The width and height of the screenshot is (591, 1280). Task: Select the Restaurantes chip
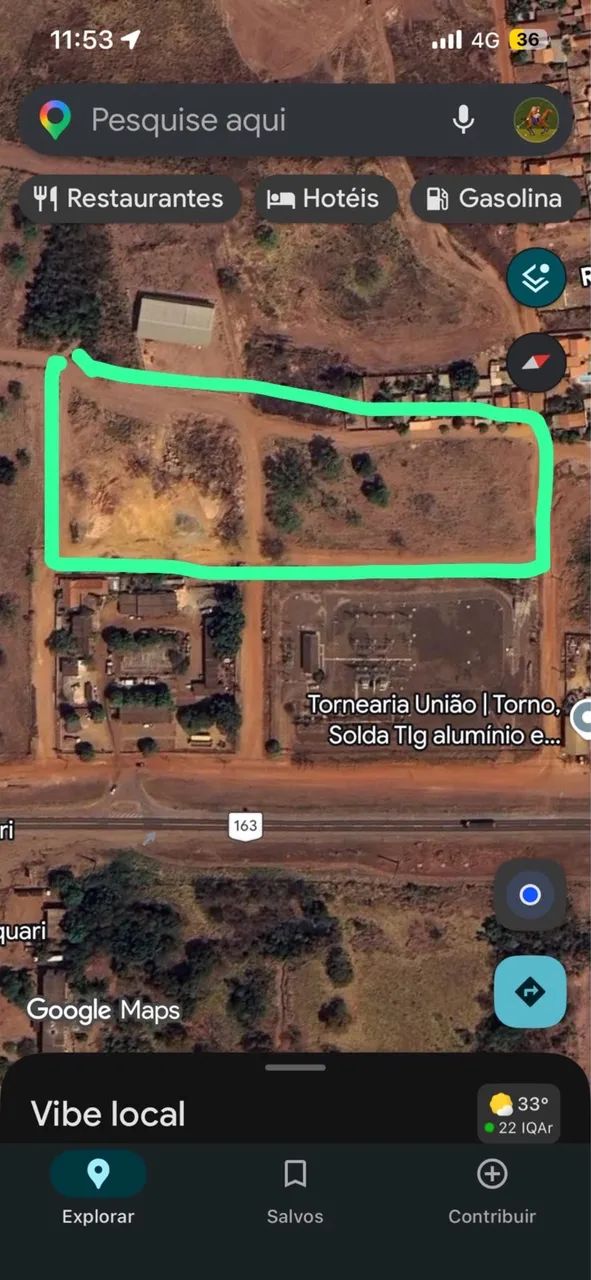click(x=129, y=198)
